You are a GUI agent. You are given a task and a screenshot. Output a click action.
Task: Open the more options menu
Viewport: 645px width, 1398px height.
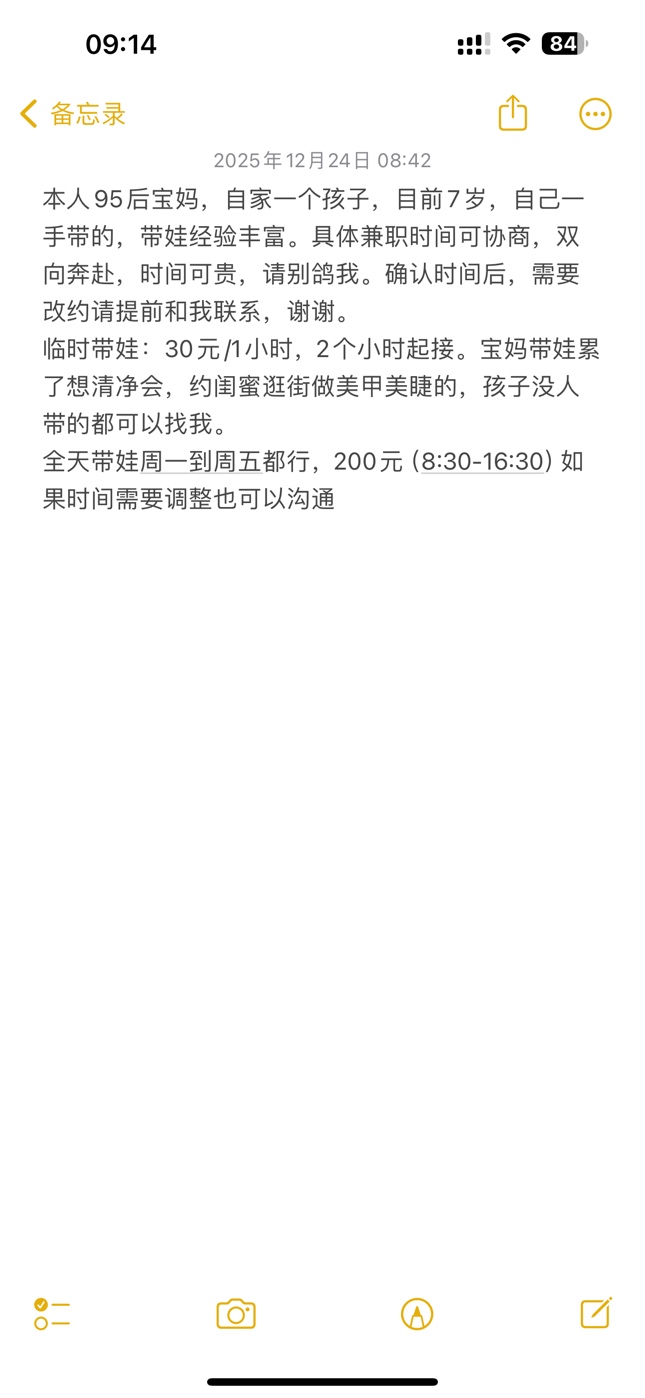coord(595,114)
